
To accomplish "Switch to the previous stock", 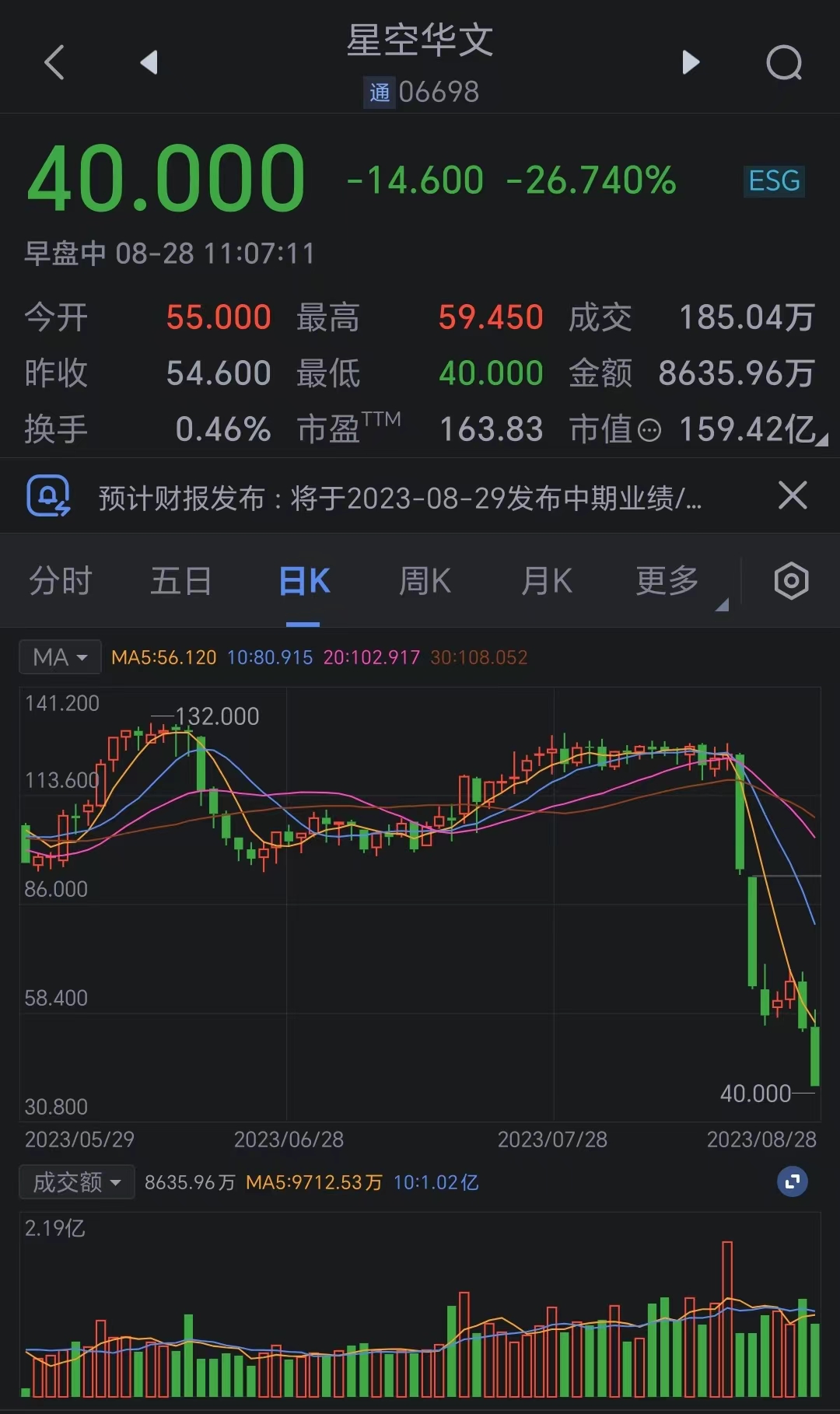I will coord(149,62).
